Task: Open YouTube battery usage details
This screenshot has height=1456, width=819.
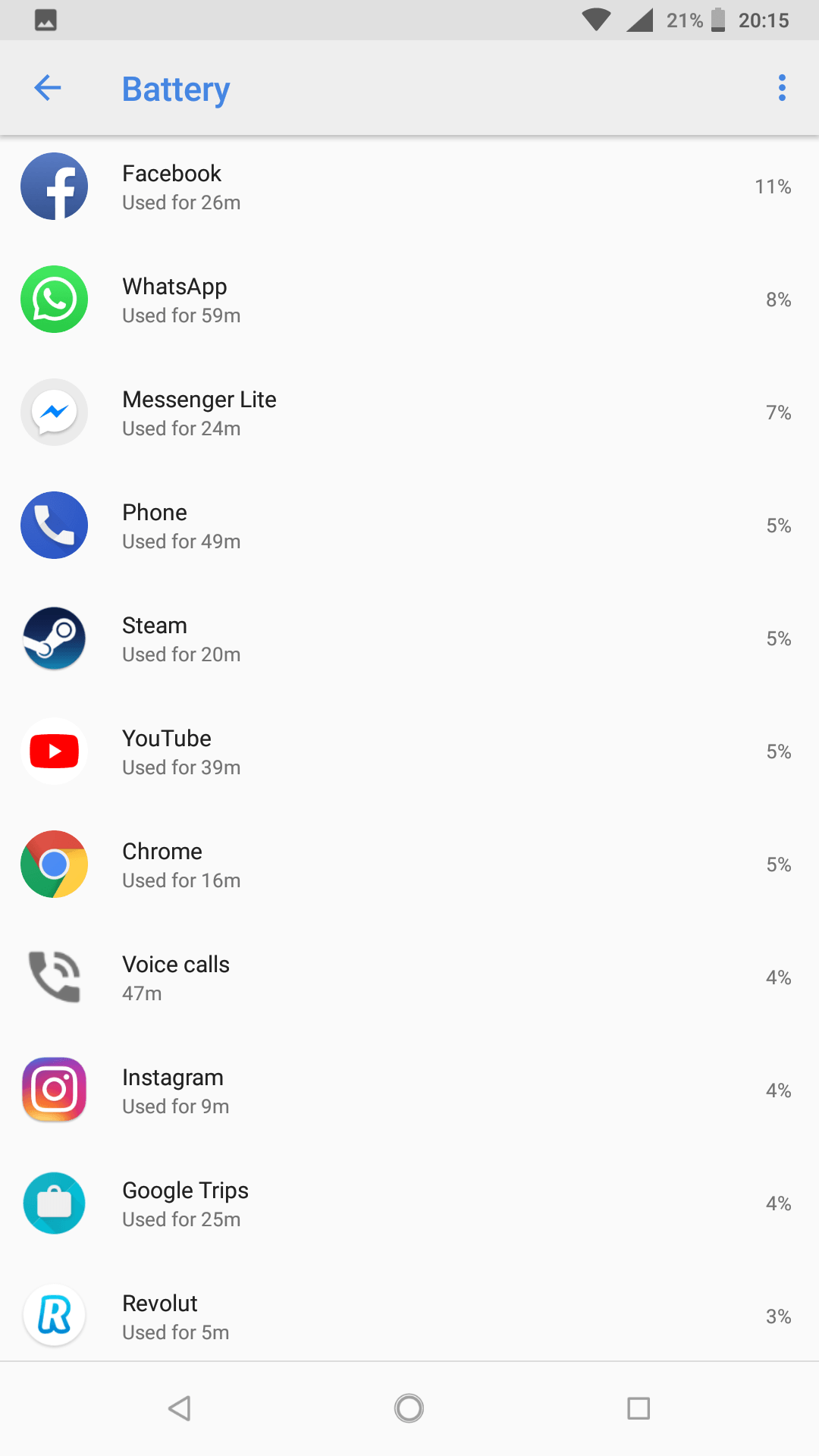Action: (409, 752)
